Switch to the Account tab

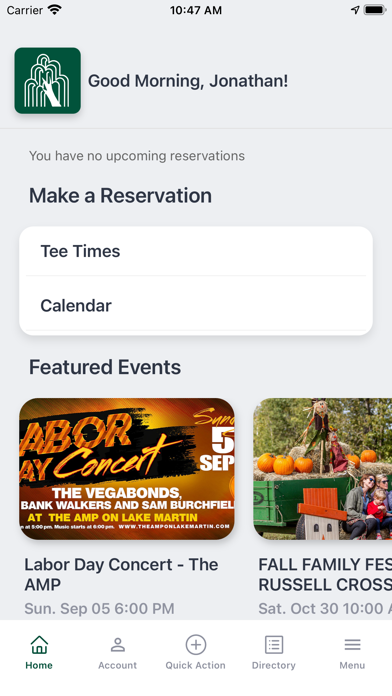pyautogui.click(x=118, y=652)
